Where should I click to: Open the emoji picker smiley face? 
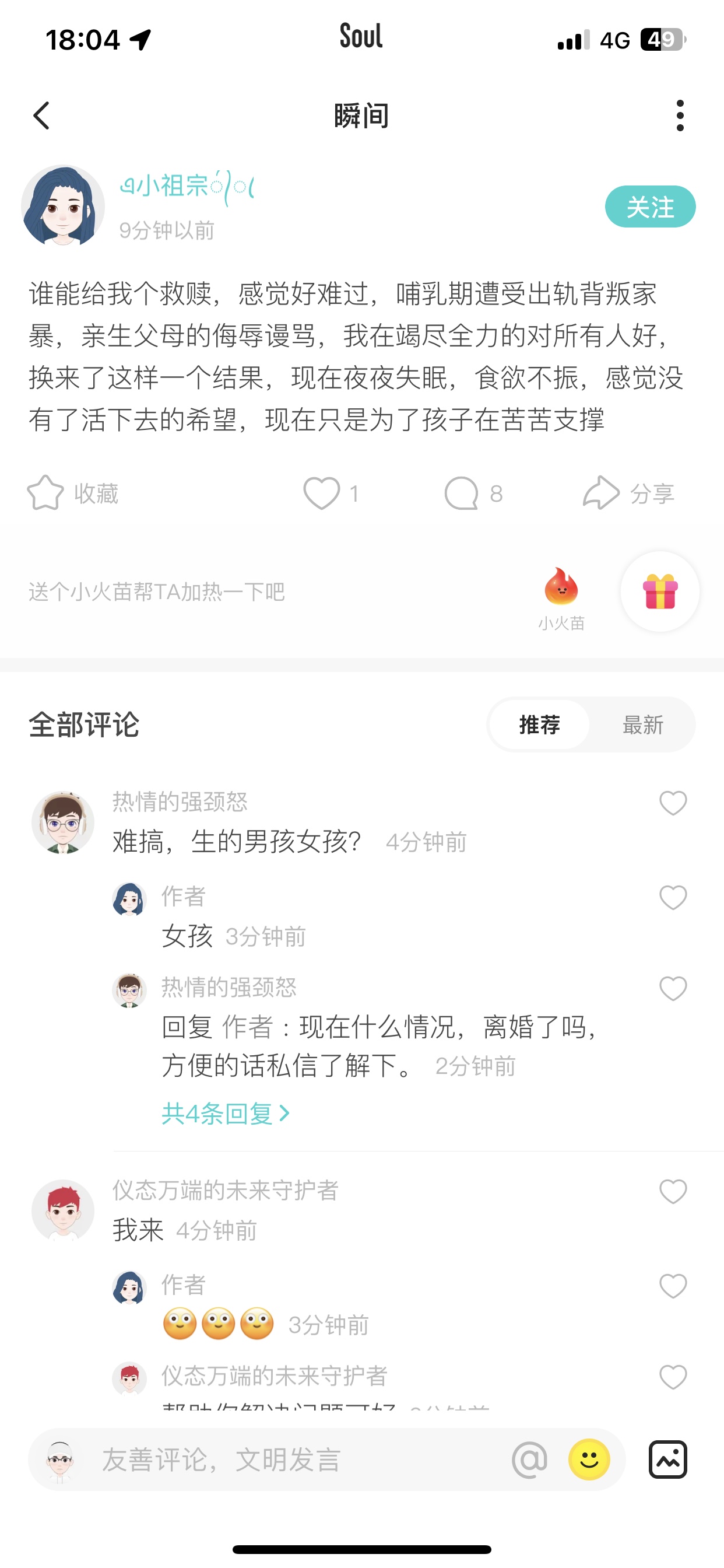pyautogui.click(x=589, y=1459)
